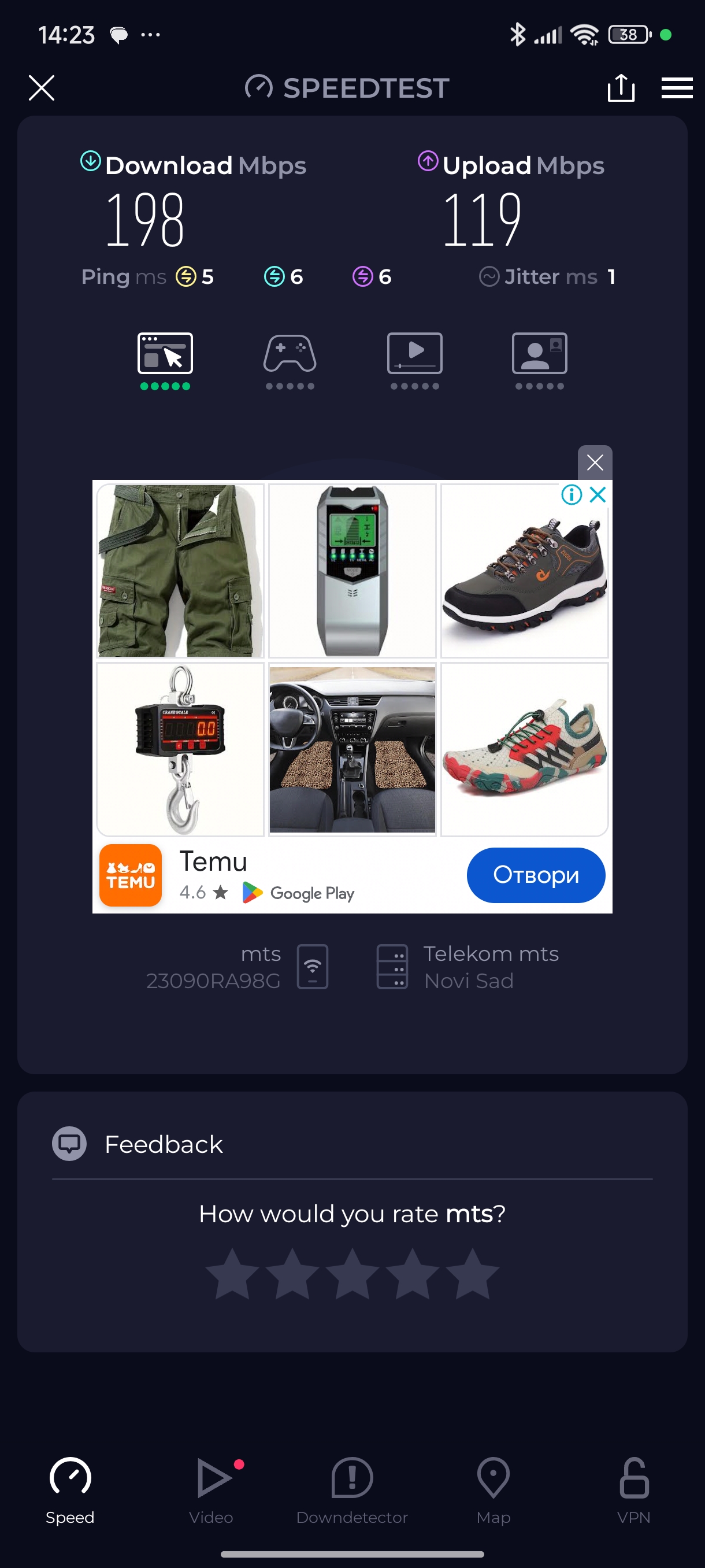
Task: Close the speed test results
Action: coord(42,88)
